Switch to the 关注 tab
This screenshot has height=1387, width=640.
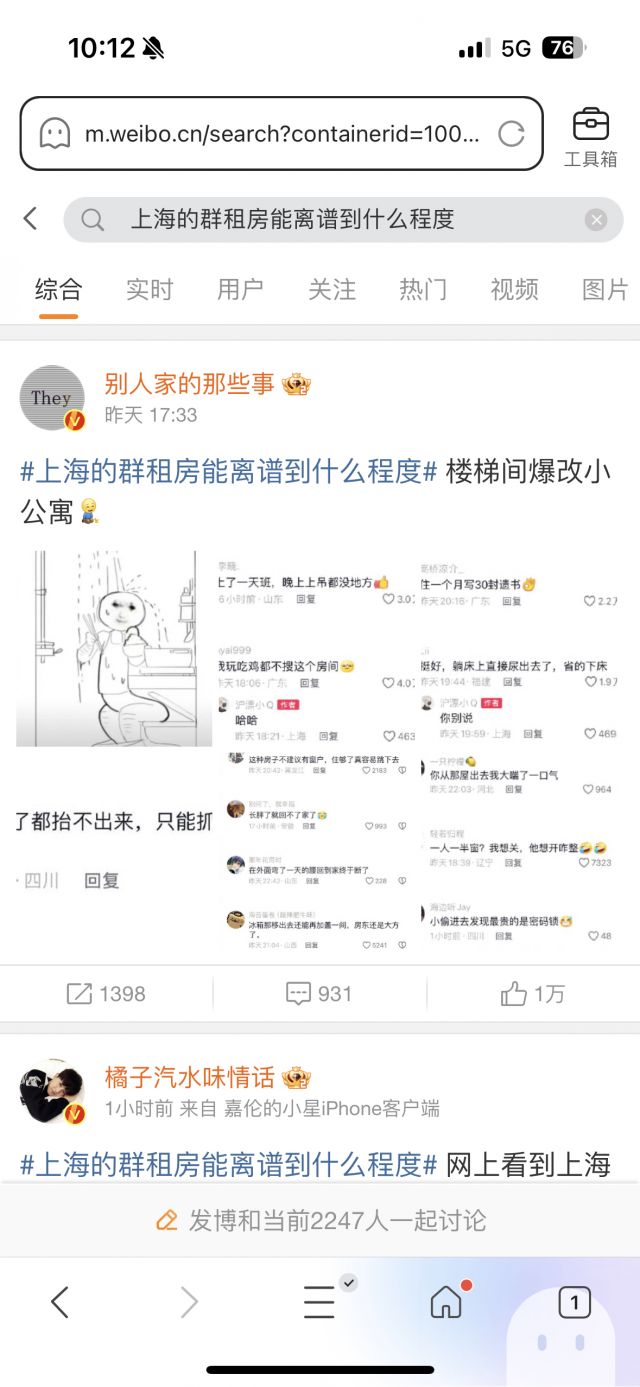[332, 290]
